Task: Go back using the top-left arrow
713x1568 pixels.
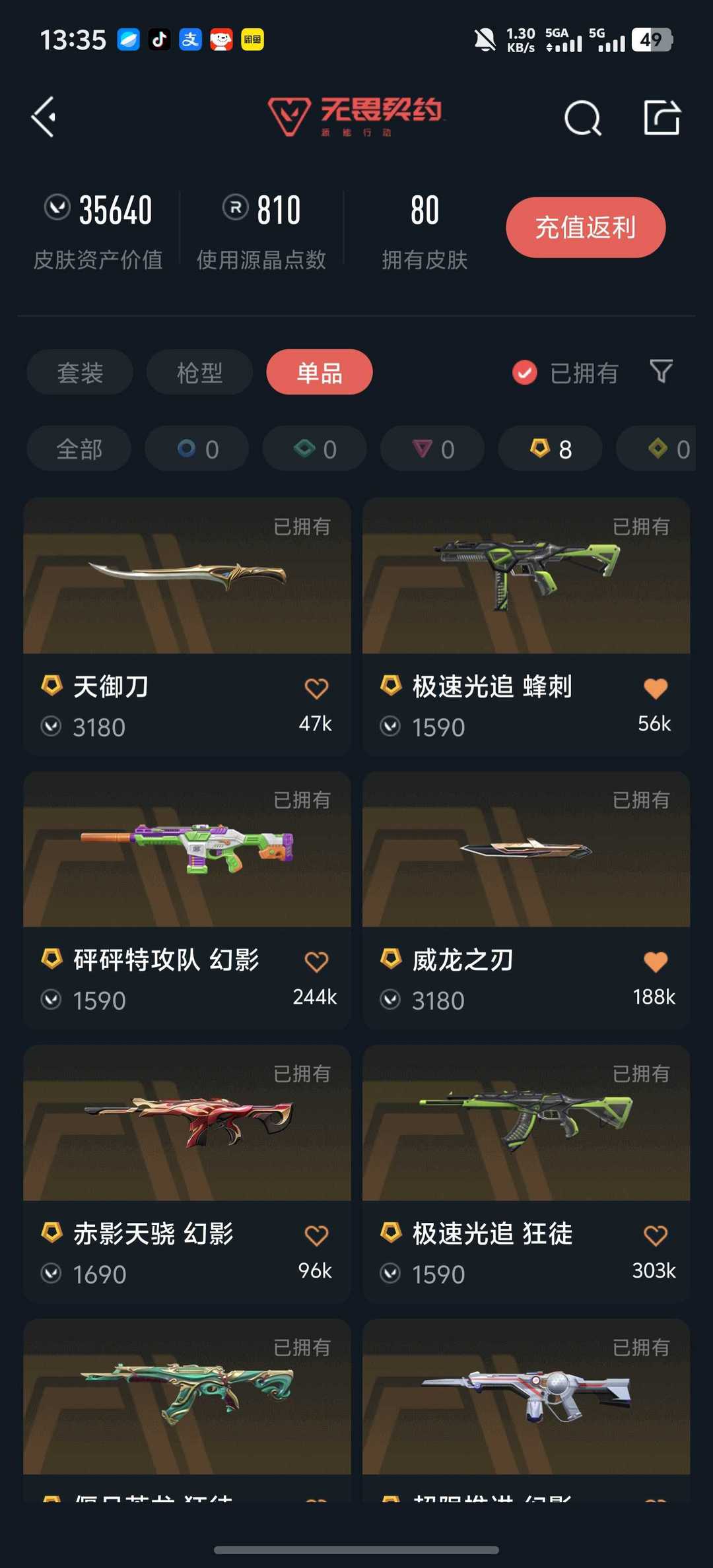Action: click(x=44, y=117)
